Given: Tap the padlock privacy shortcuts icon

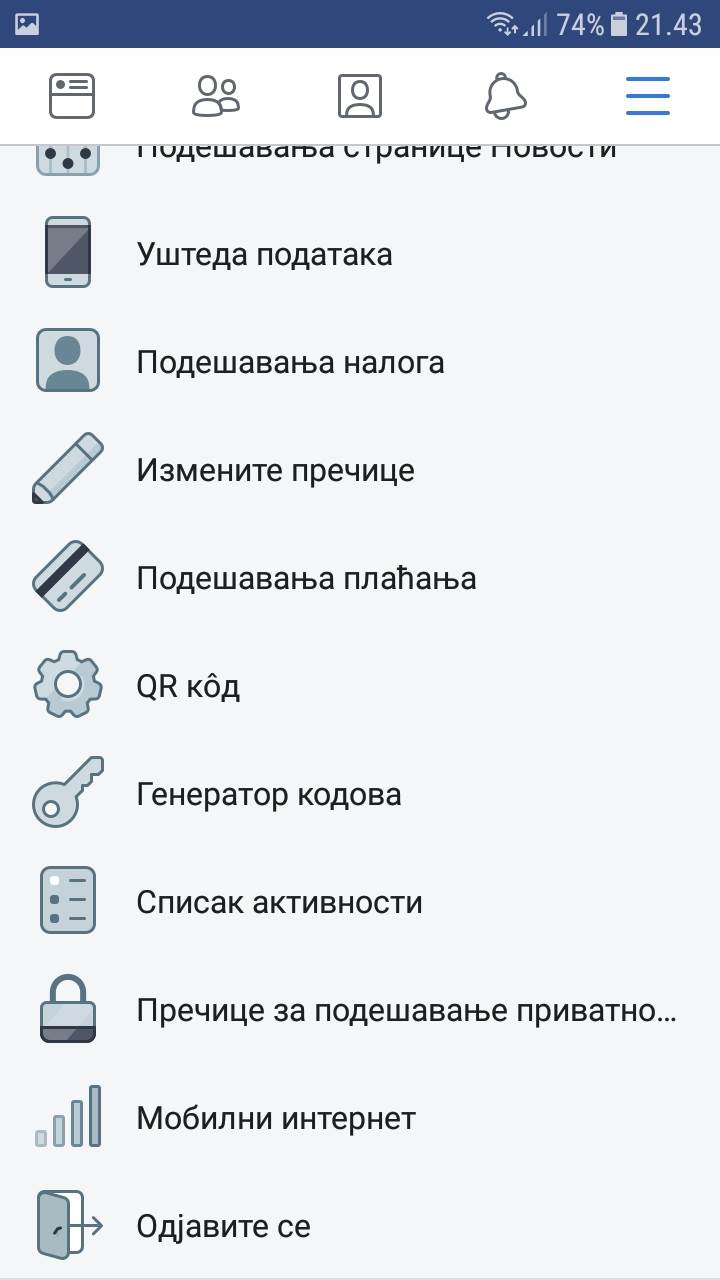Looking at the screenshot, I should (x=67, y=1009).
